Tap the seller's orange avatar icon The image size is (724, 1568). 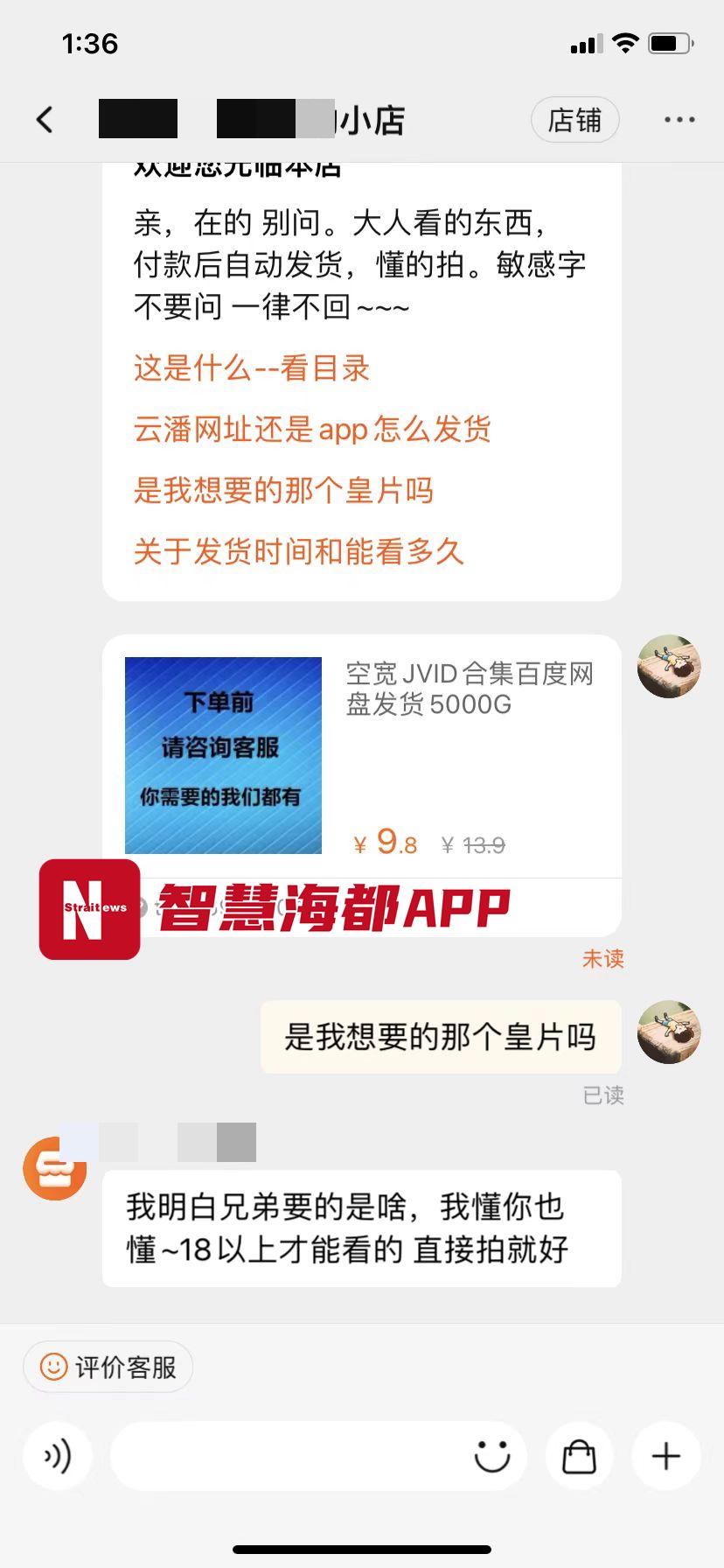pos(54,1168)
